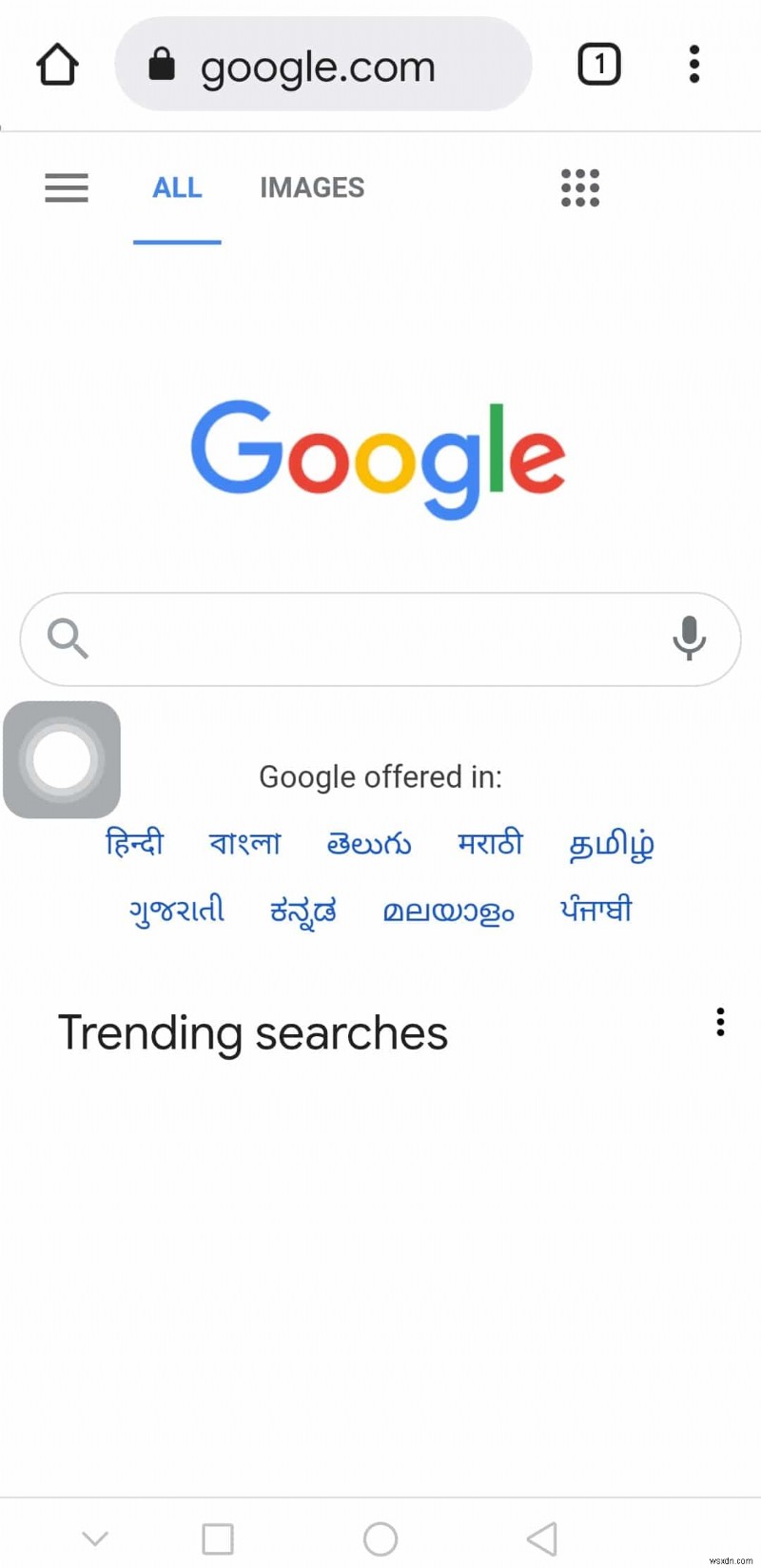Open the browser home page icon
Screen dimensions: 761x1568
click(x=57, y=65)
